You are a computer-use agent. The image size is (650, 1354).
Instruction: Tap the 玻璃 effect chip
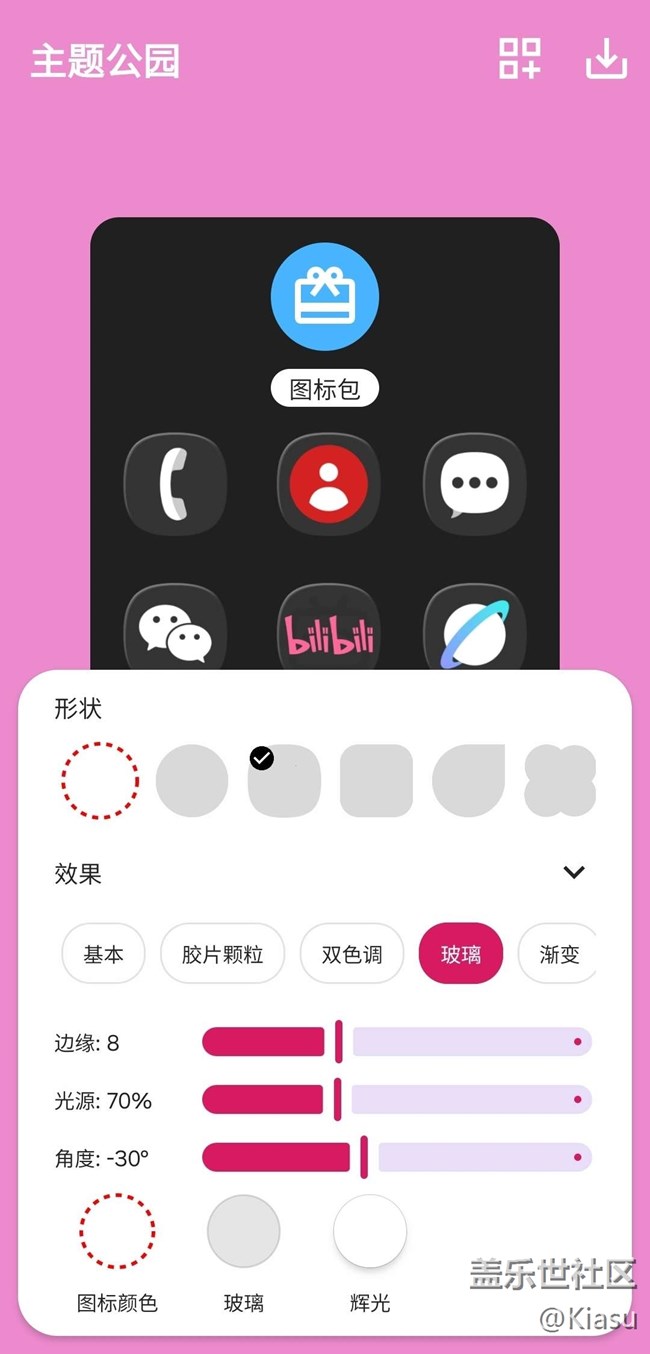coord(460,954)
